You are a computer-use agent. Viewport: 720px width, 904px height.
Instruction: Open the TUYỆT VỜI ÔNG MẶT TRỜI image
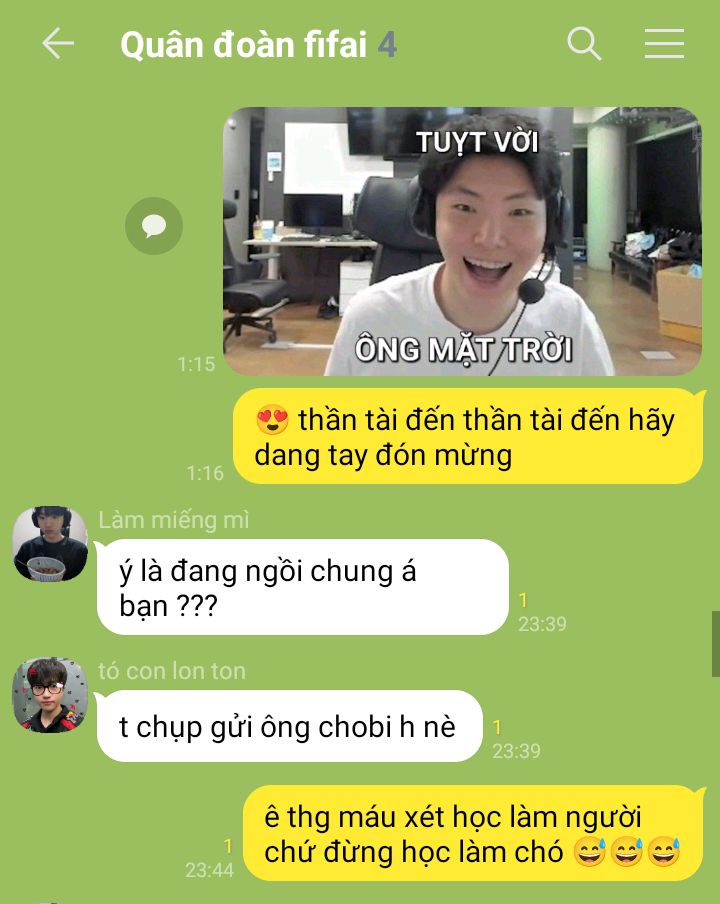[x=462, y=241]
